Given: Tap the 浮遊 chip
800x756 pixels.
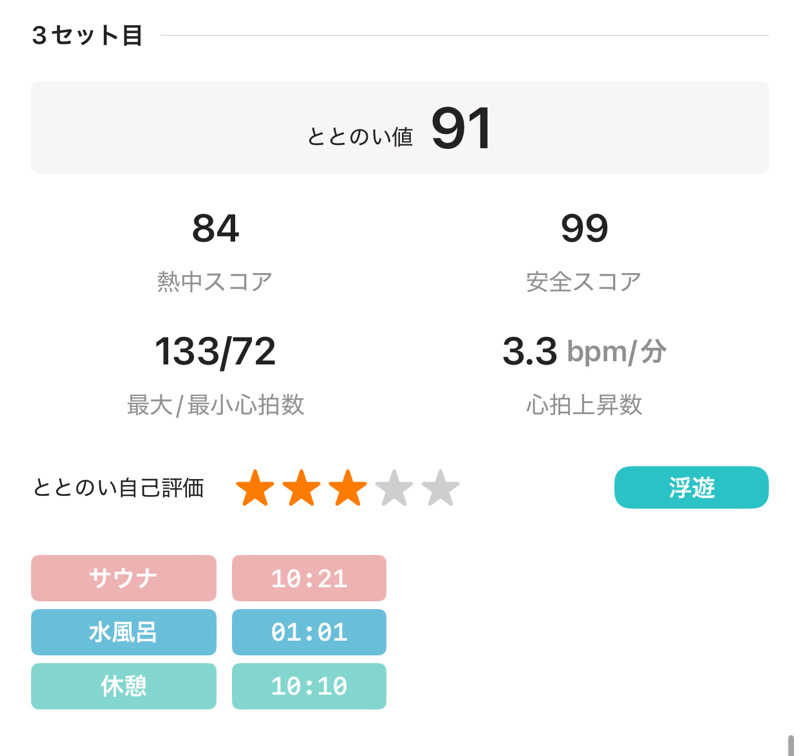Looking at the screenshot, I should pyautogui.click(x=691, y=488).
